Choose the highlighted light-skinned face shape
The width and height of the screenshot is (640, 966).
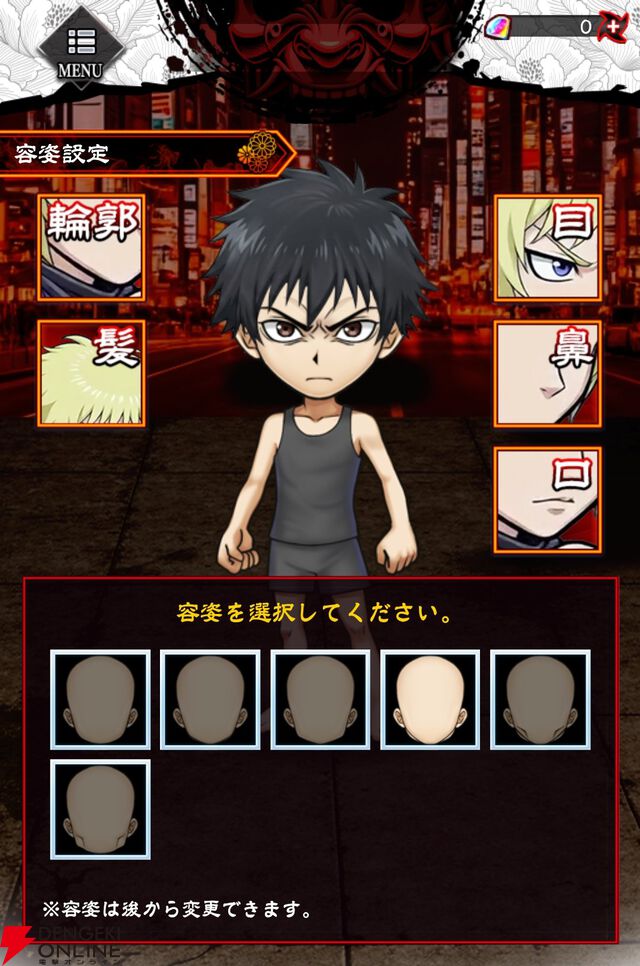(x=430, y=699)
